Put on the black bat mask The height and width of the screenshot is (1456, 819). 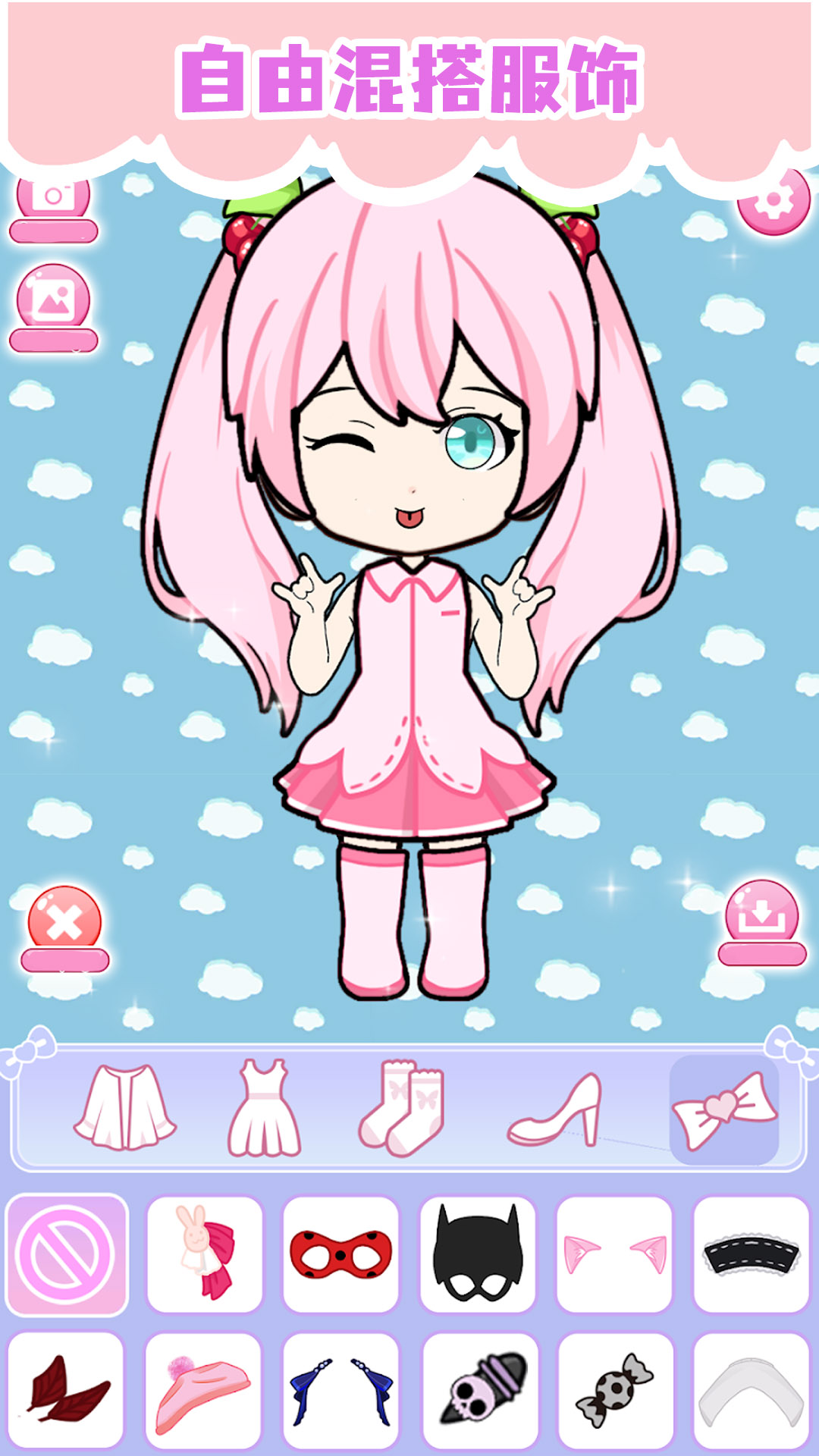tap(478, 1254)
